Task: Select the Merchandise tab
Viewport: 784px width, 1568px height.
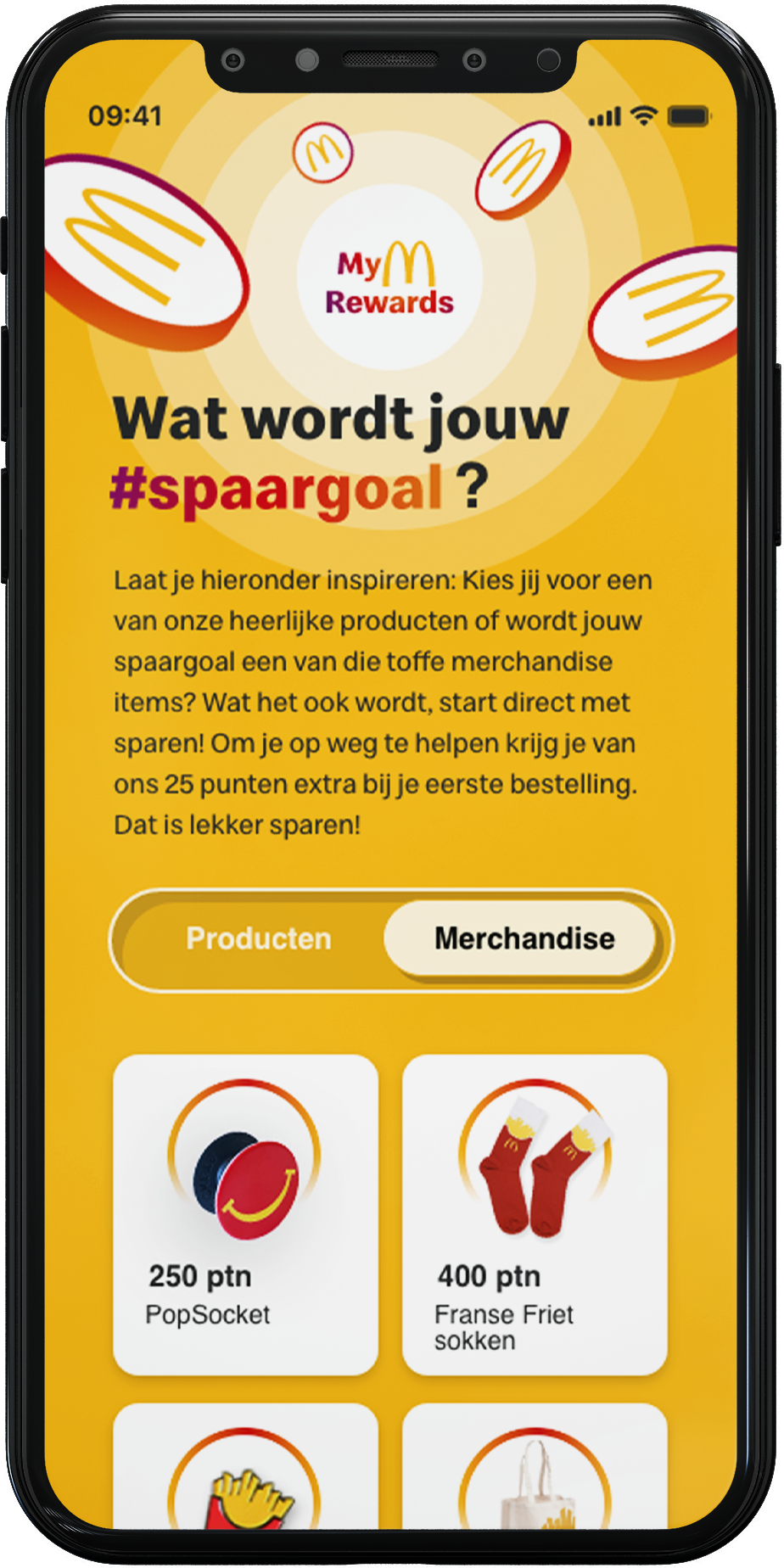Action: click(x=524, y=938)
